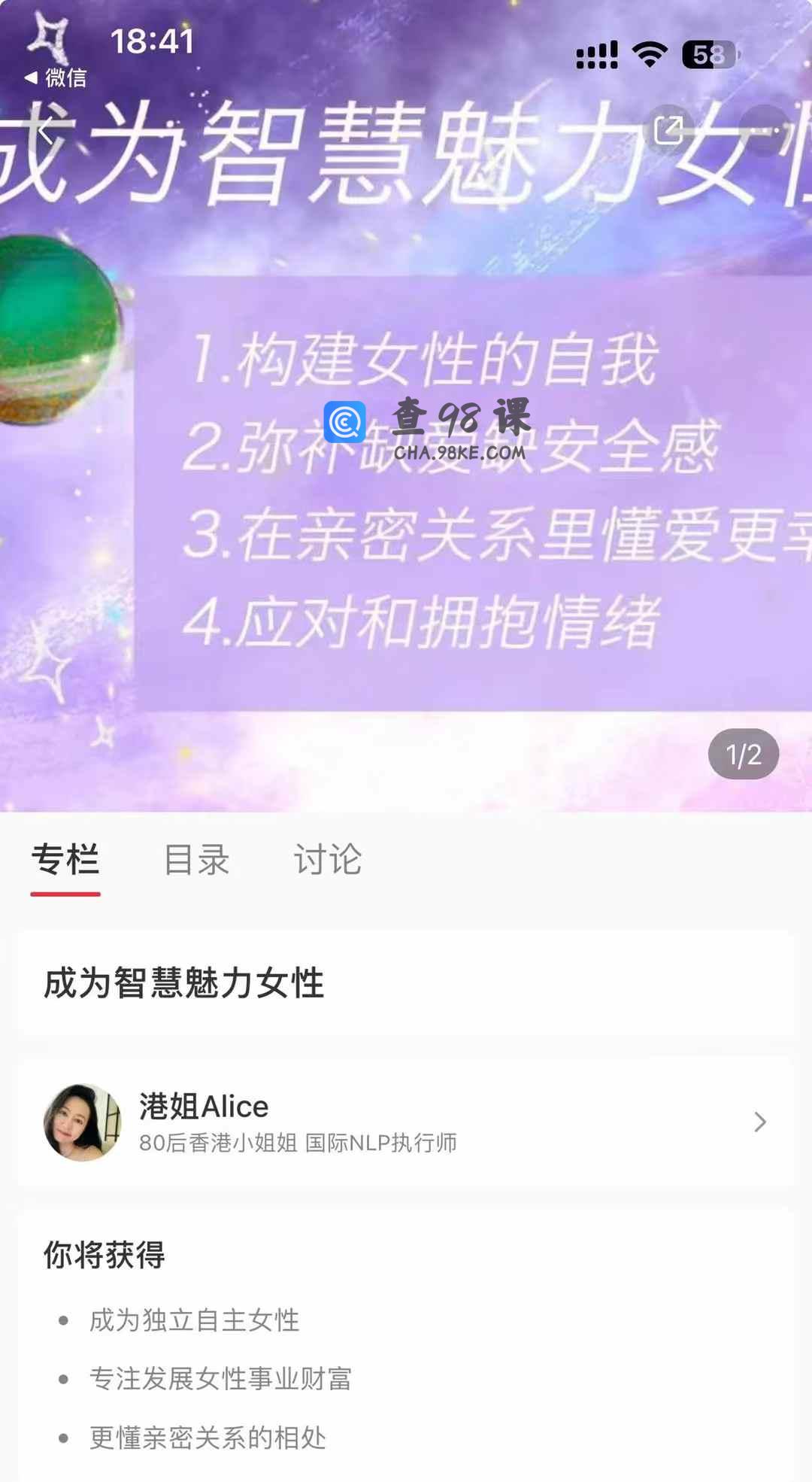This screenshot has width=812, height=1482.
Task: Share this course column
Action: tap(668, 130)
